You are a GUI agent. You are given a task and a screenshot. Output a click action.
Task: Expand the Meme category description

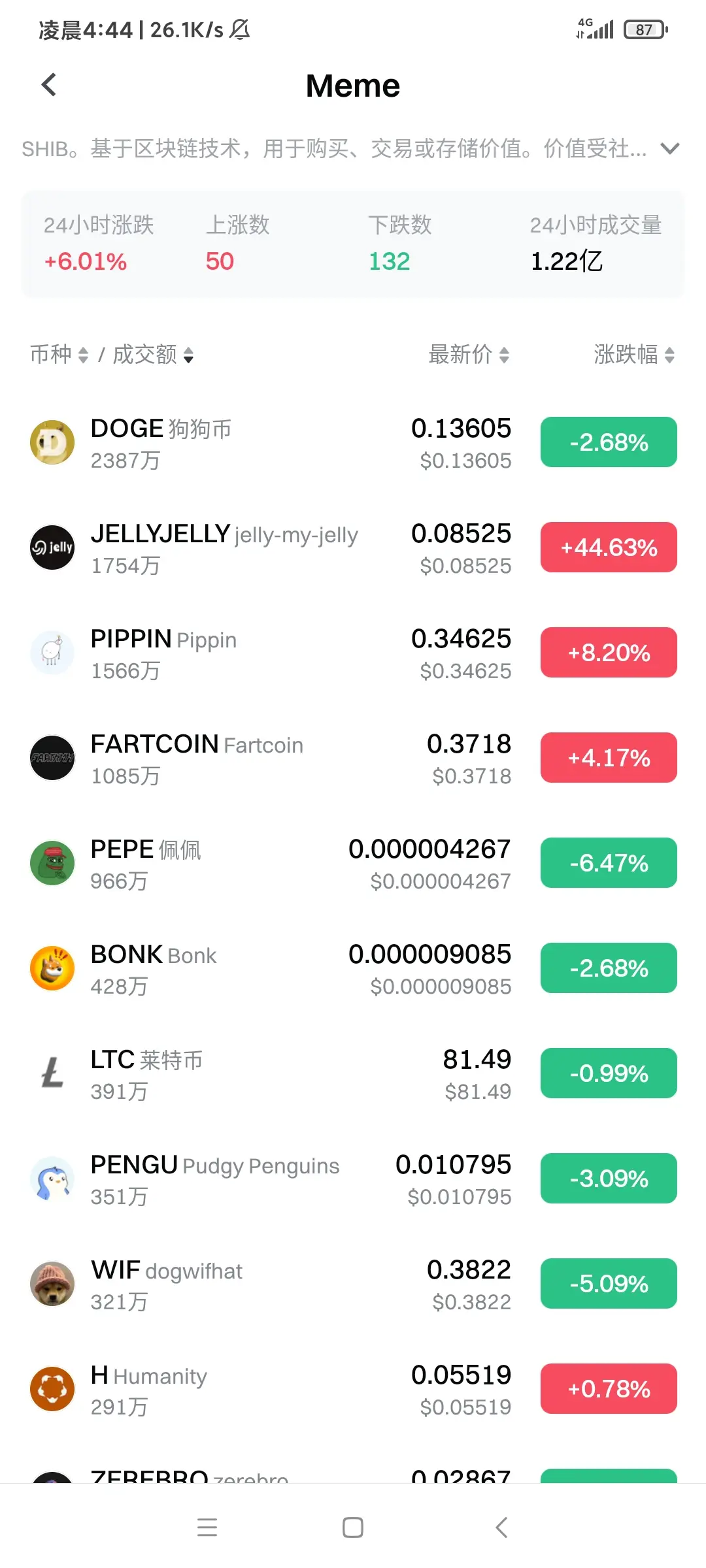[670, 149]
